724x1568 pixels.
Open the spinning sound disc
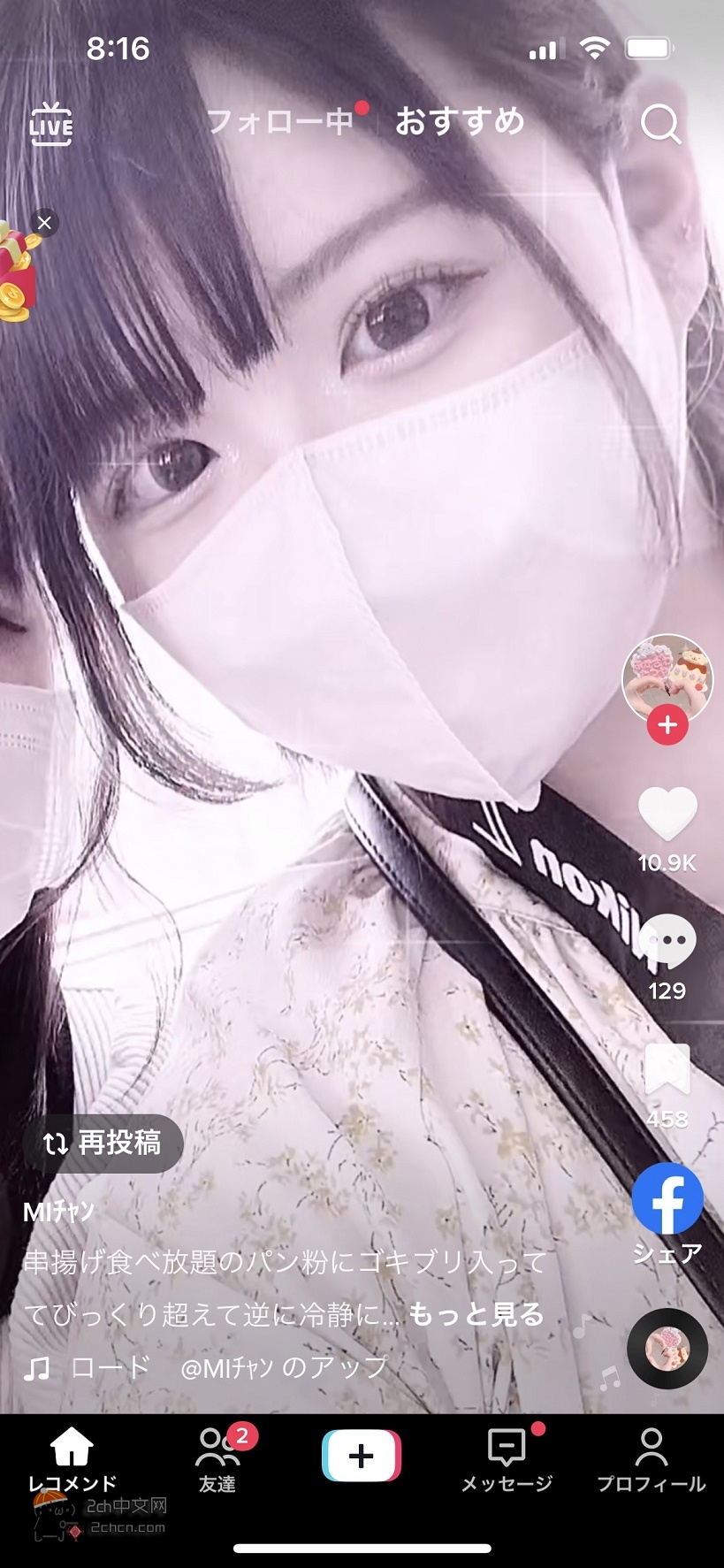click(x=667, y=1348)
